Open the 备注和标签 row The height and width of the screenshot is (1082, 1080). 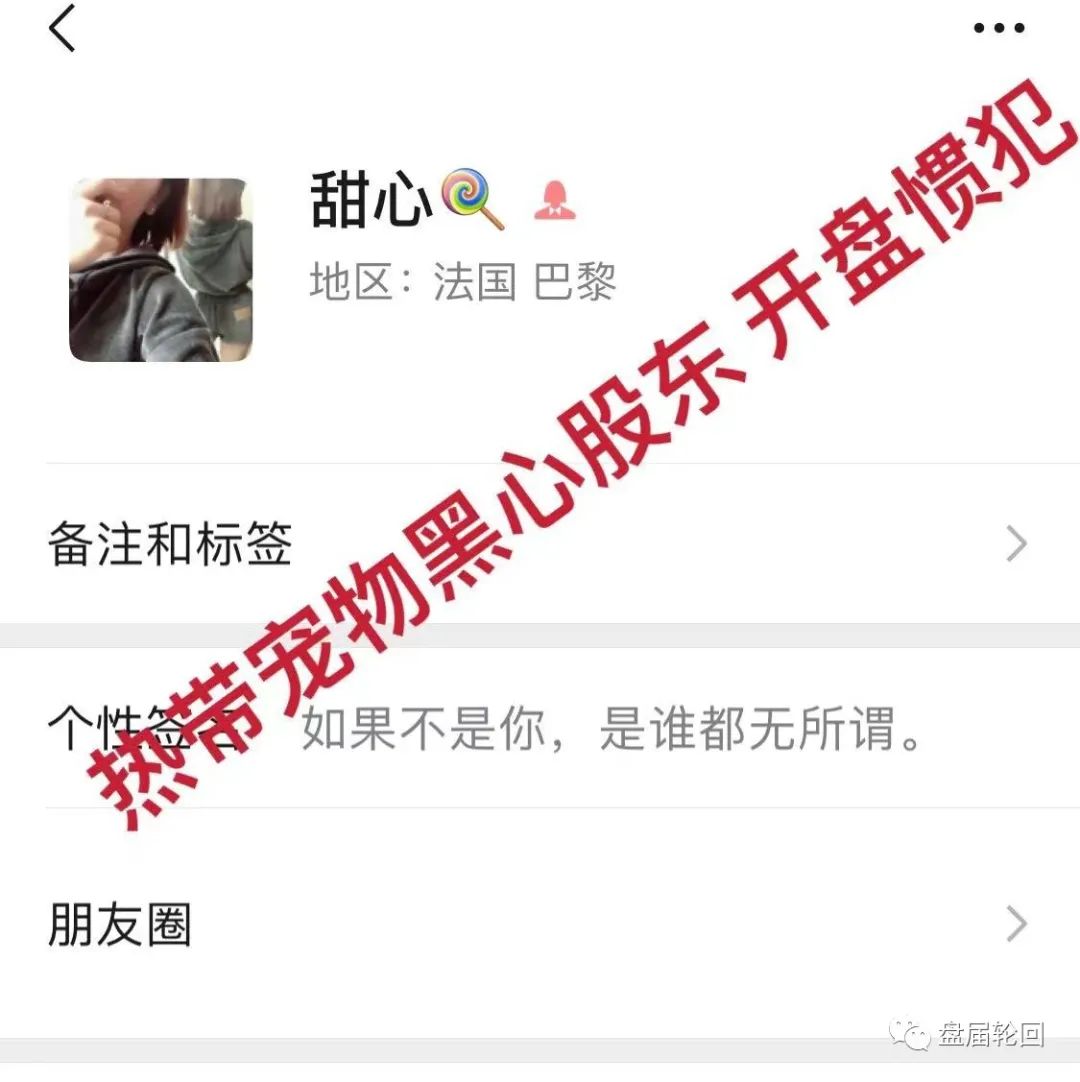[x=540, y=545]
